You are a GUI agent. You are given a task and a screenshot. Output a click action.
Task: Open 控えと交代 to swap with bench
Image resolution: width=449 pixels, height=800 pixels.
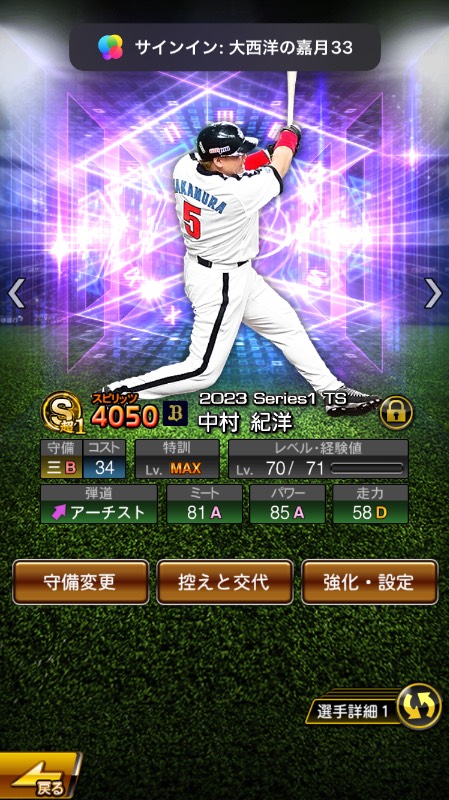point(225,582)
